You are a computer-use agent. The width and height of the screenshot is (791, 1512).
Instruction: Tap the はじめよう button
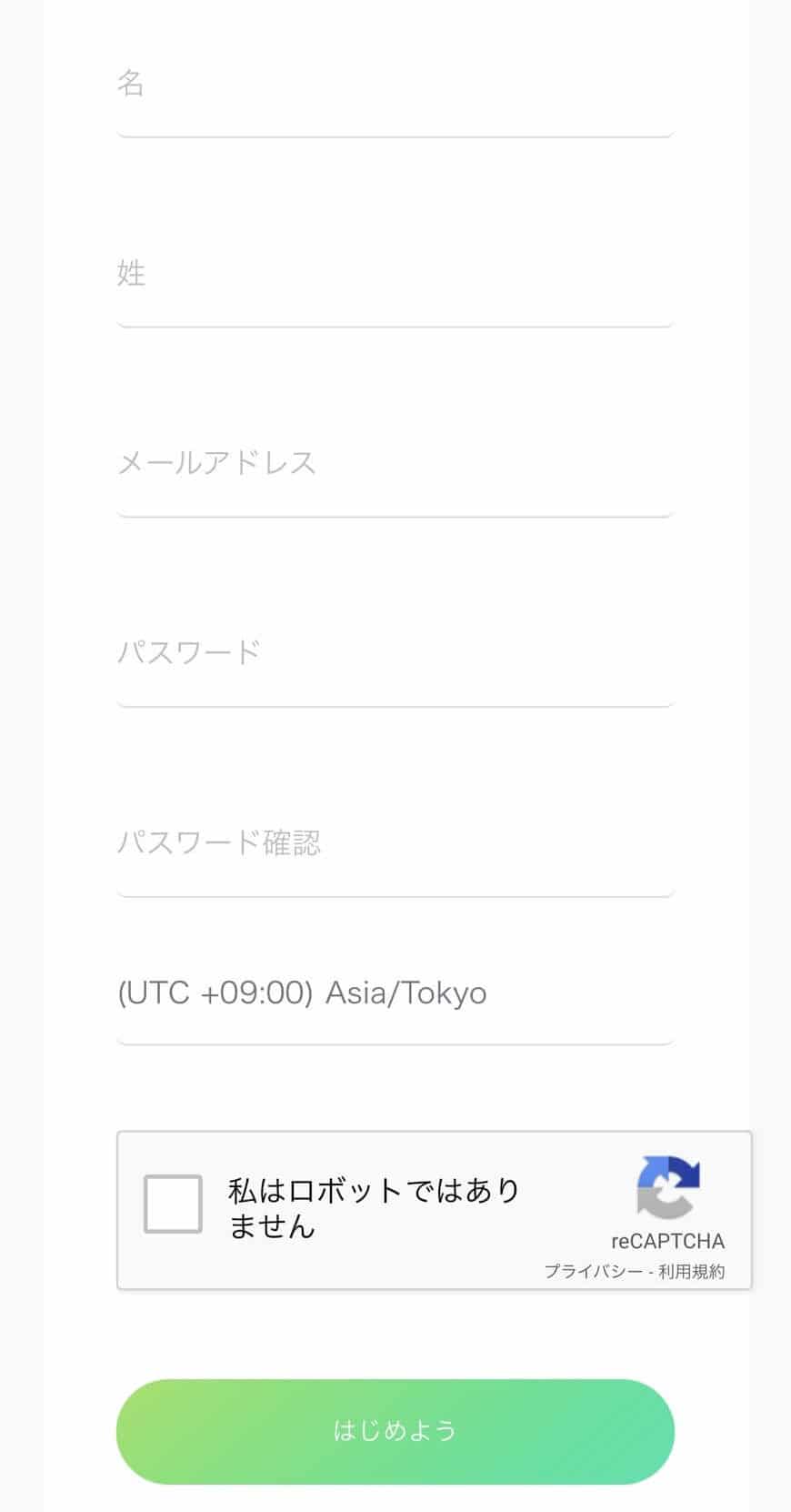(x=395, y=1431)
